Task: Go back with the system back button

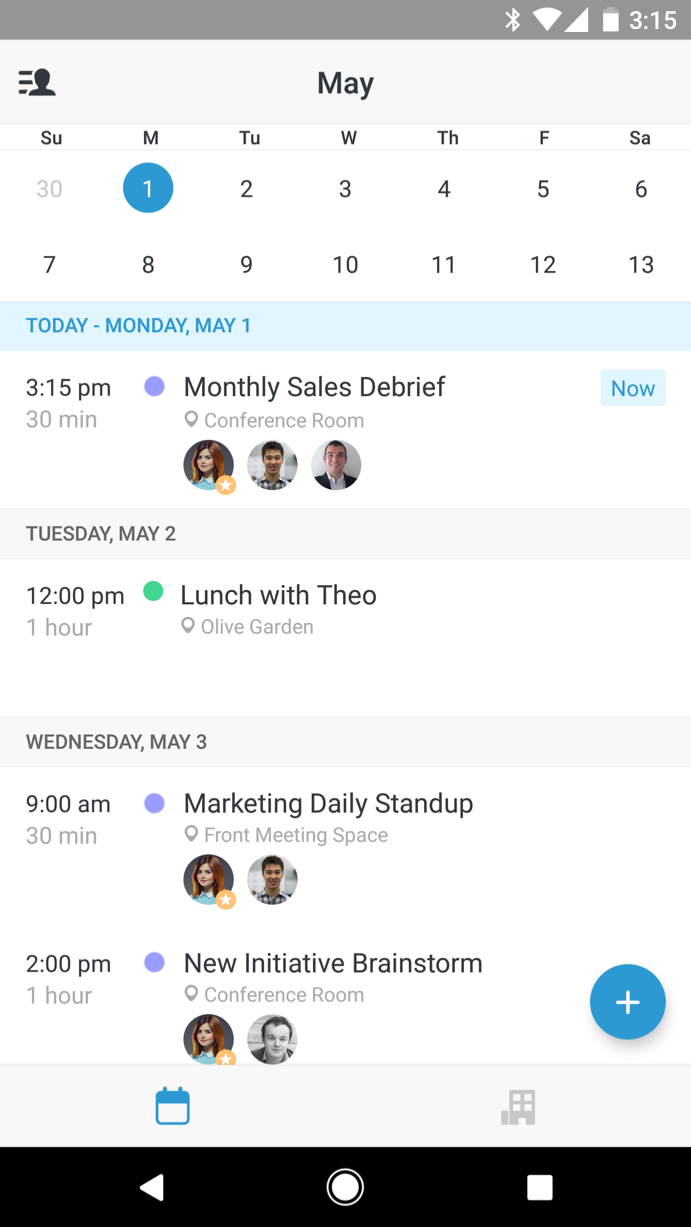Action: 152,1187
